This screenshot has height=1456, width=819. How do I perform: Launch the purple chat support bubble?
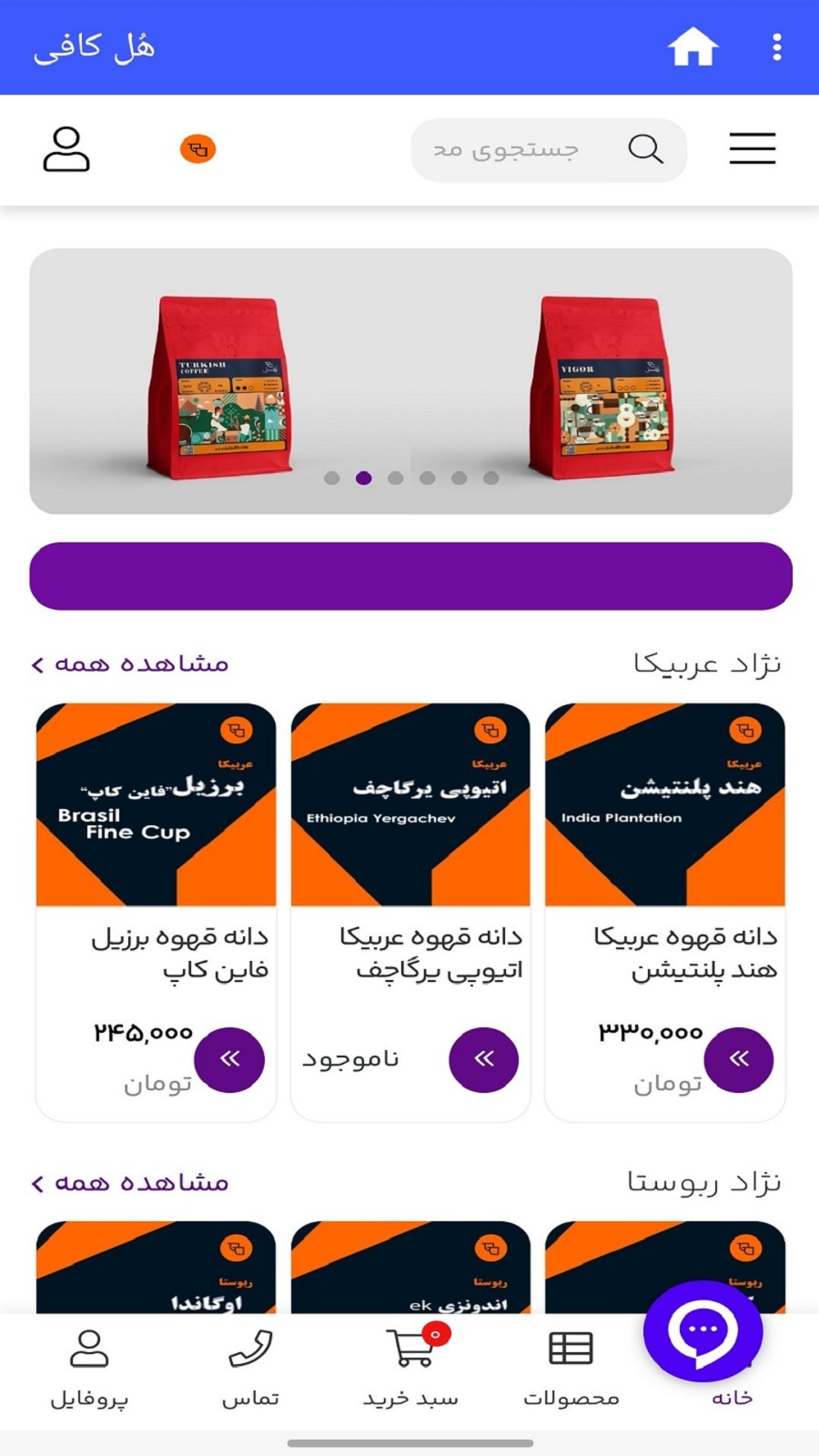(703, 1330)
